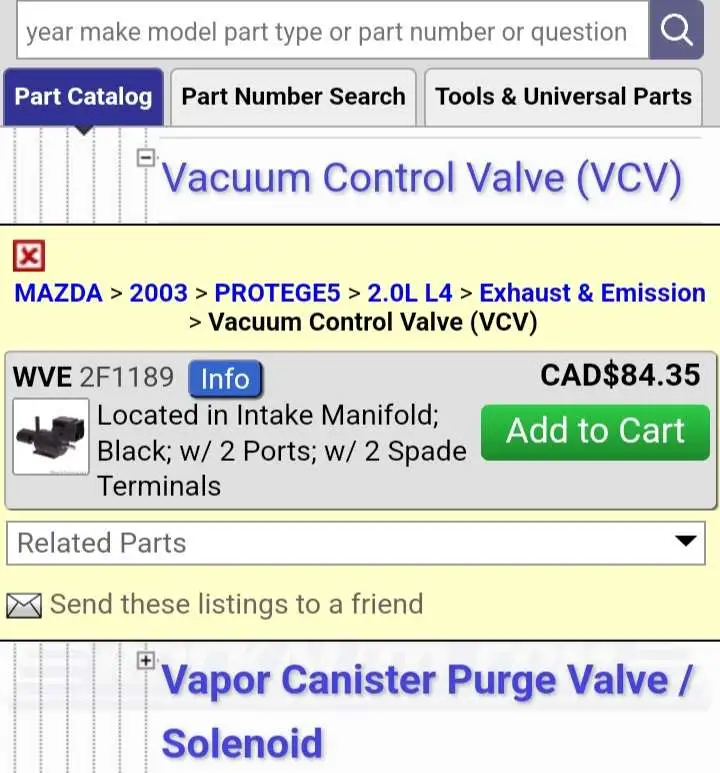Collapse the Vacuum Control Valve (VCV) category

(146, 158)
